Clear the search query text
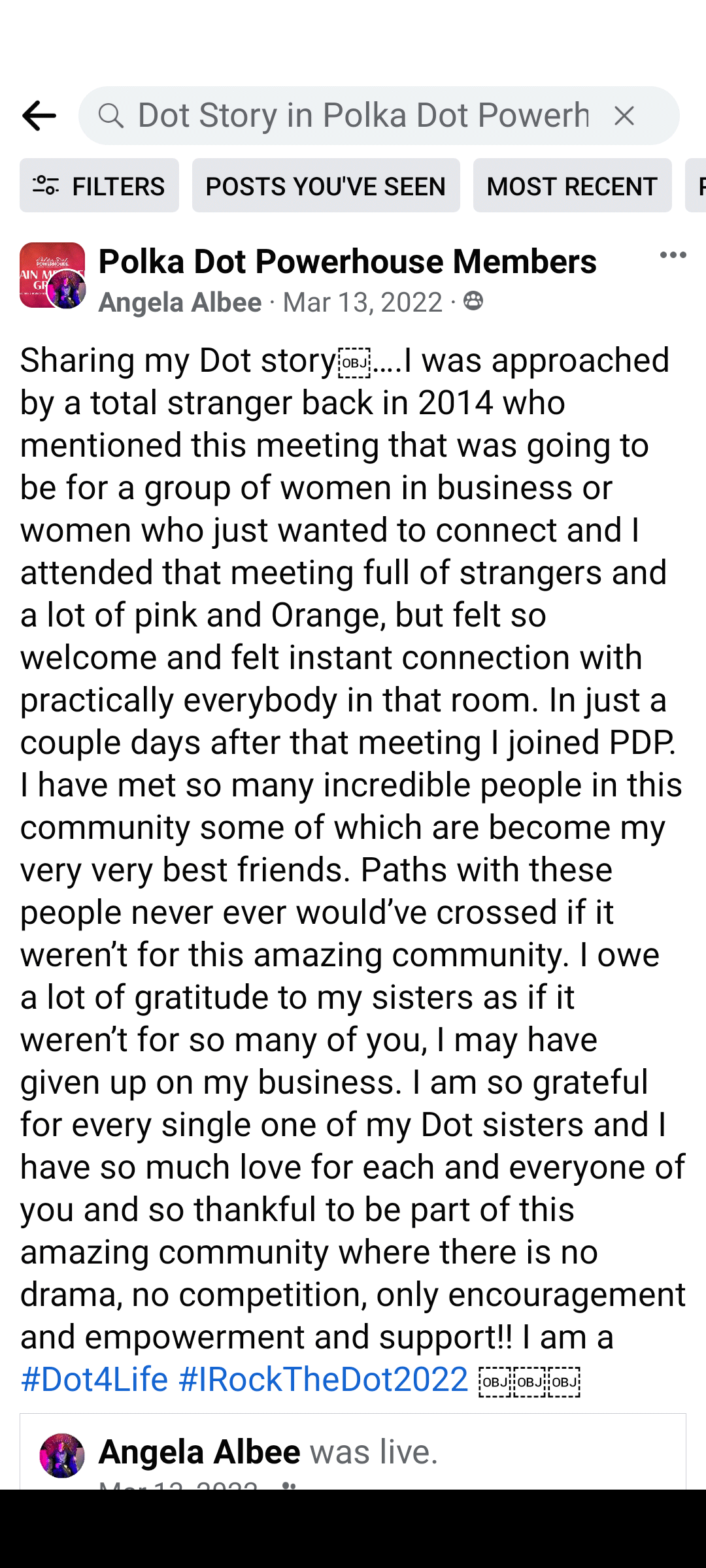The image size is (706, 1568). (x=624, y=116)
